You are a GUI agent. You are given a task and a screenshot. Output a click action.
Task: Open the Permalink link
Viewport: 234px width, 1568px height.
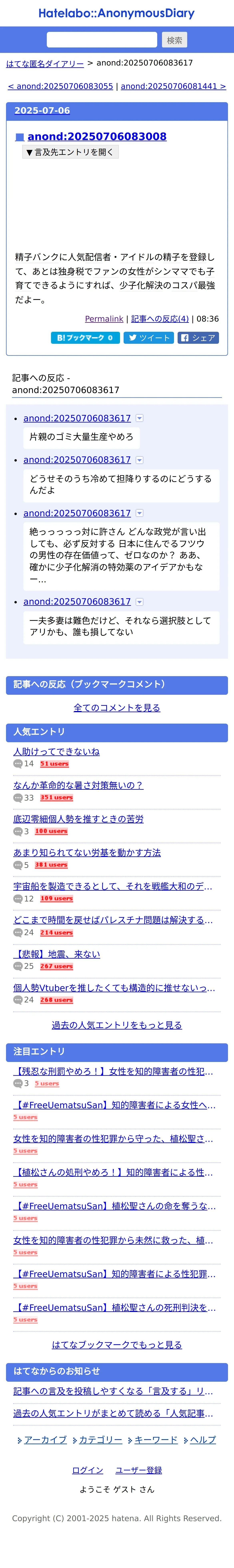104,319
